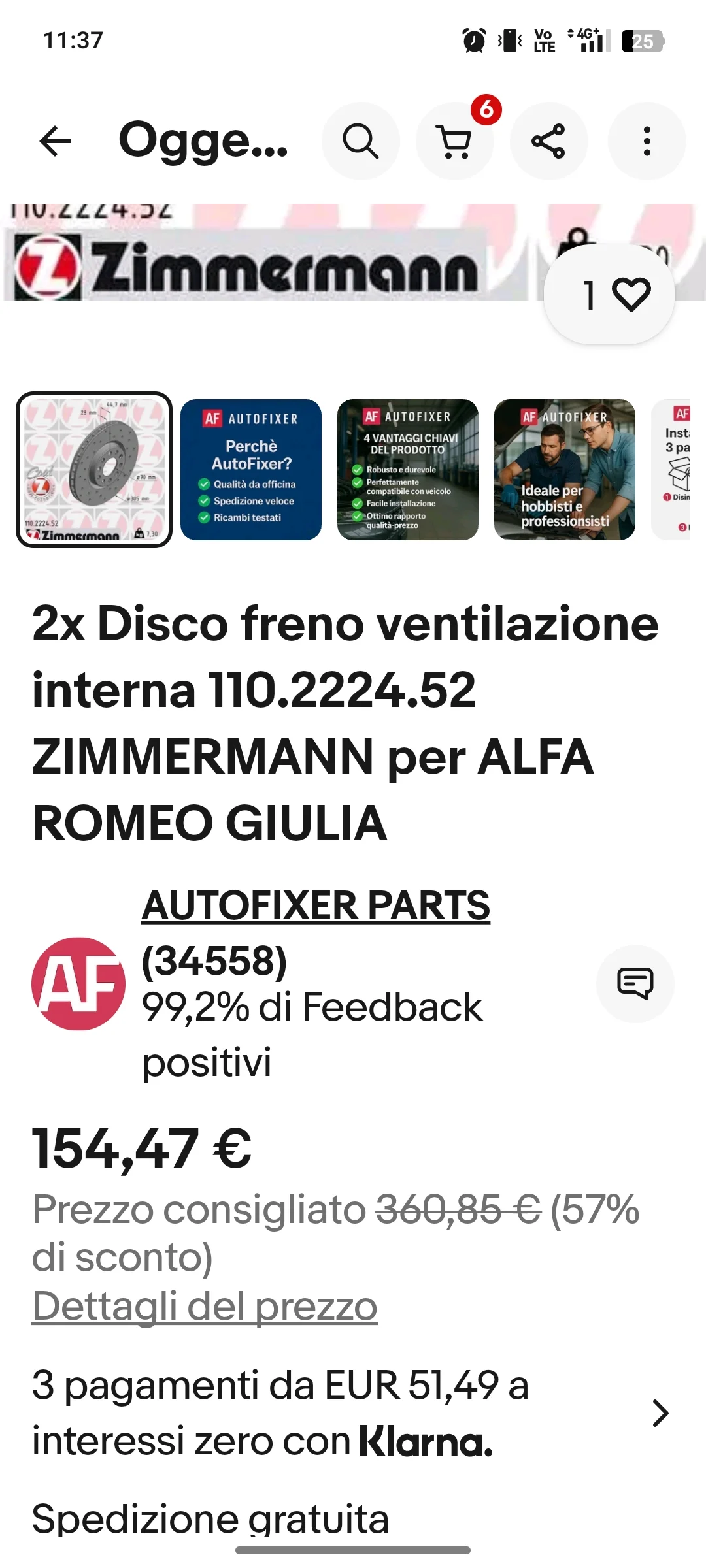Tap the back arrow to return
Viewport: 706px width, 1568px height.
click(x=54, y=142)
